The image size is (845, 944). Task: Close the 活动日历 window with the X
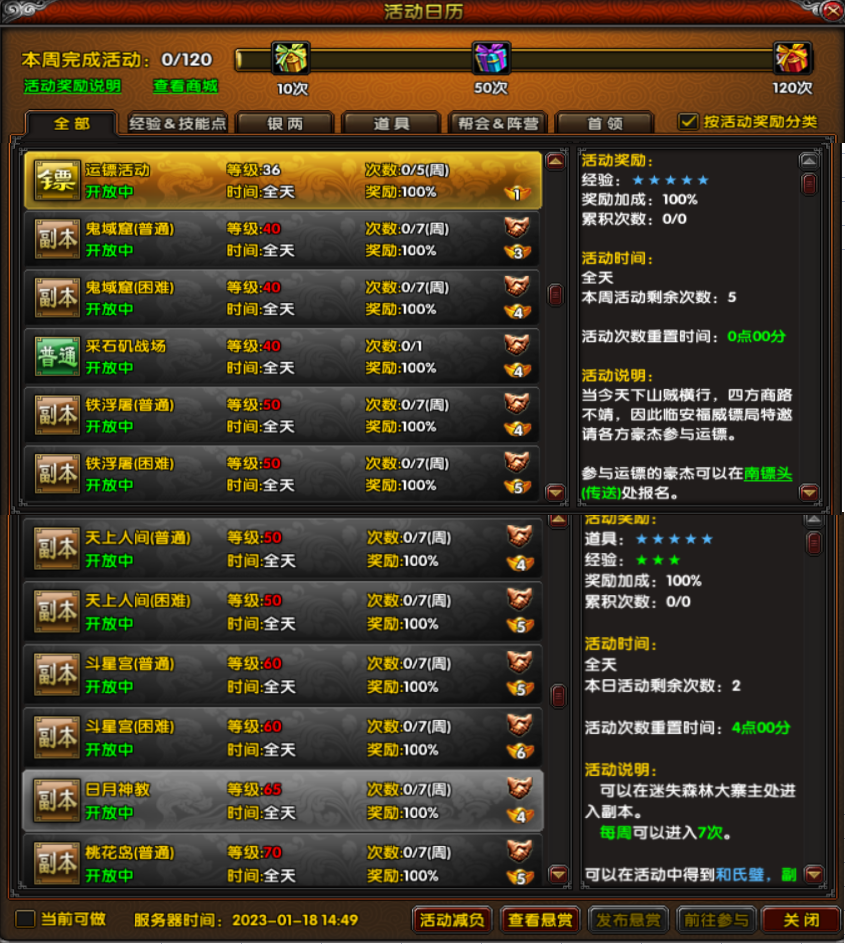(833, 11)
